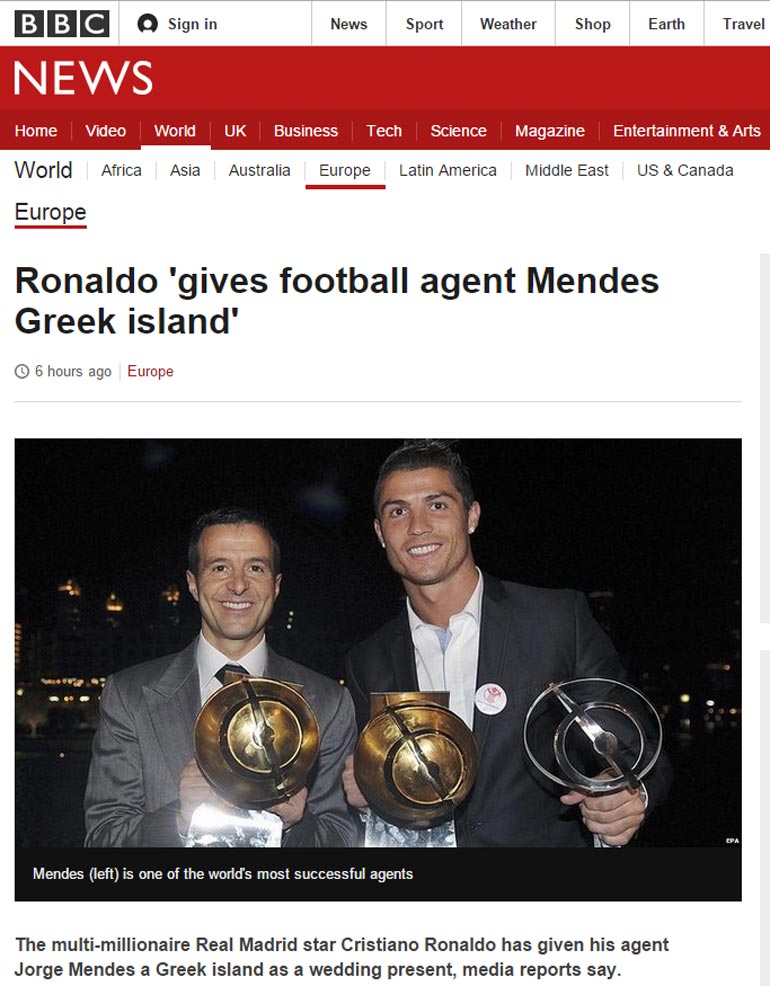Select the Science tab
770x986 pixels.
tap(458, 131)
